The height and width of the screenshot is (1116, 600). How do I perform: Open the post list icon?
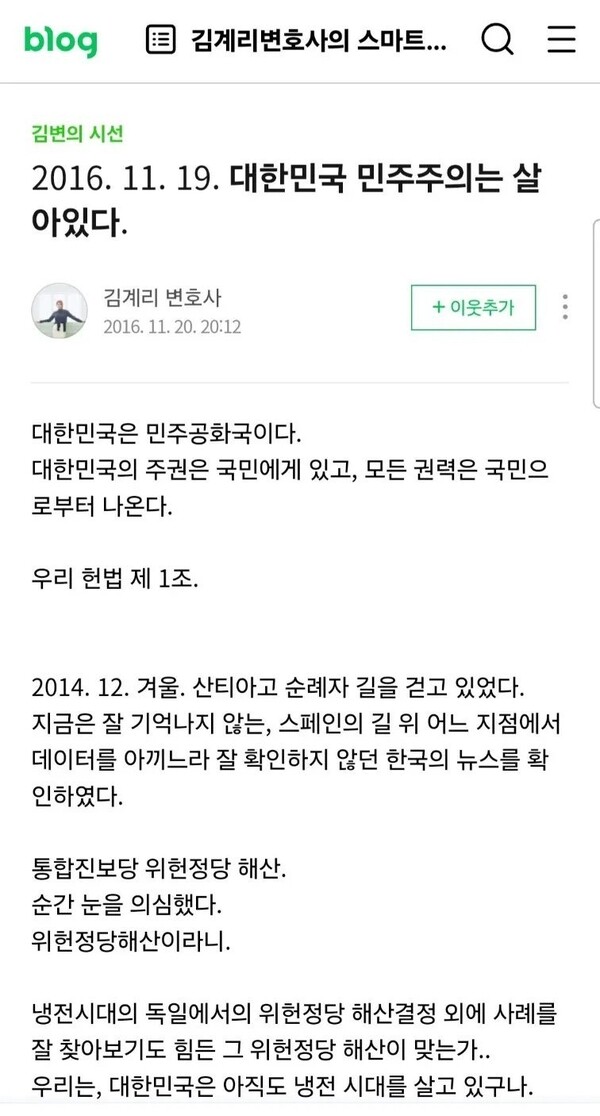160,40
